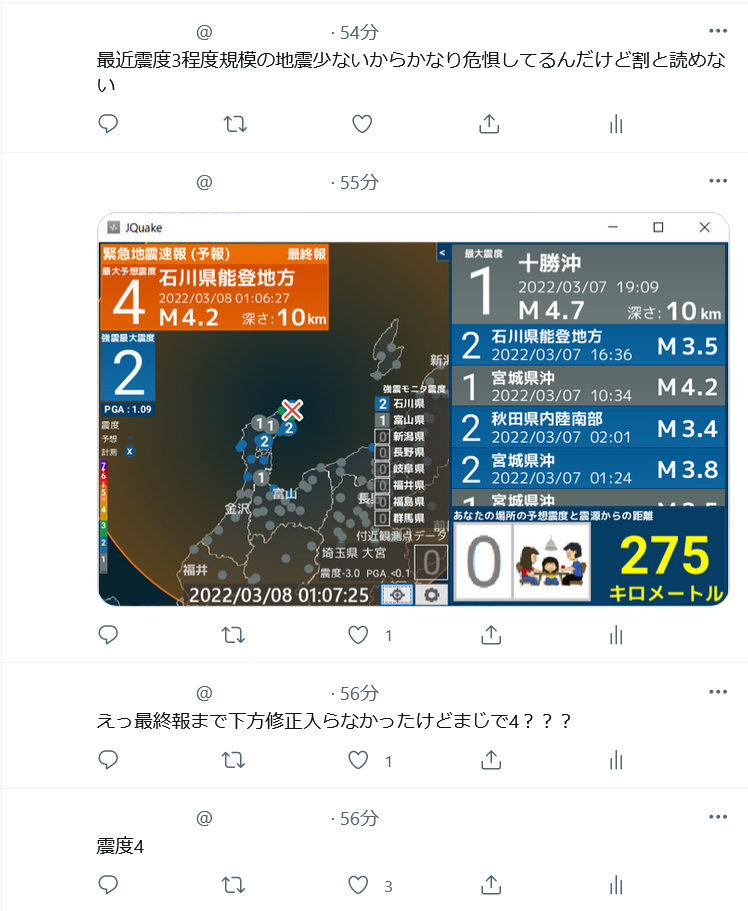This screenshot has width=748, height=911.
Task: Reply to the tweet えっ最終報まで下方修正
Action: [109, 760]
